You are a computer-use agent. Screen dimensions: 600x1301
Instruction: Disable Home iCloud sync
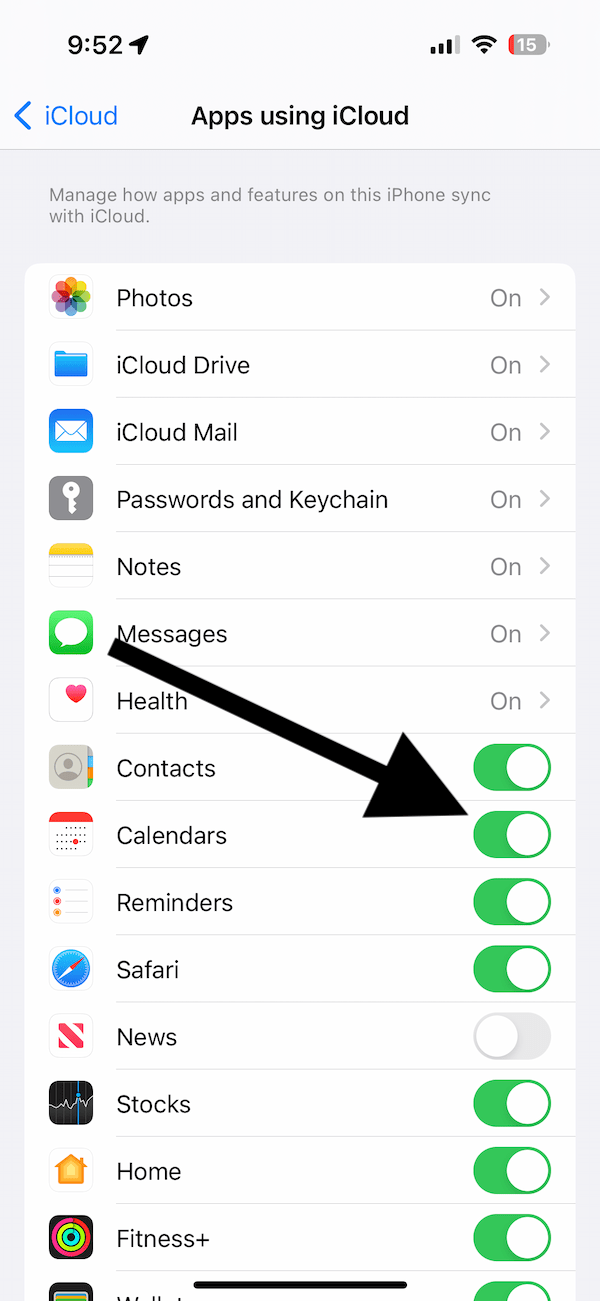[x=511, y=1171]
